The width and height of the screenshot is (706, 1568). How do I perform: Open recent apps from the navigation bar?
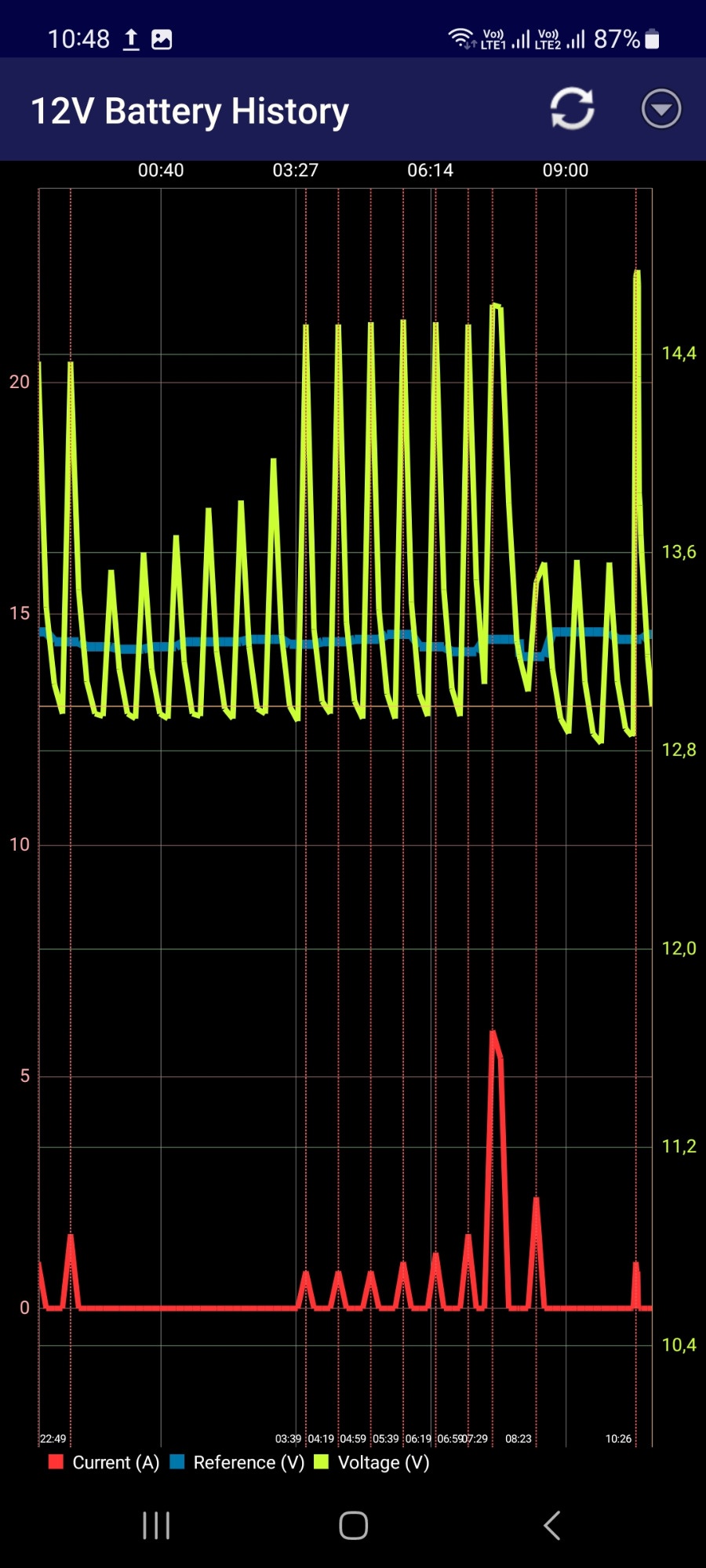tap(156, 1526)
